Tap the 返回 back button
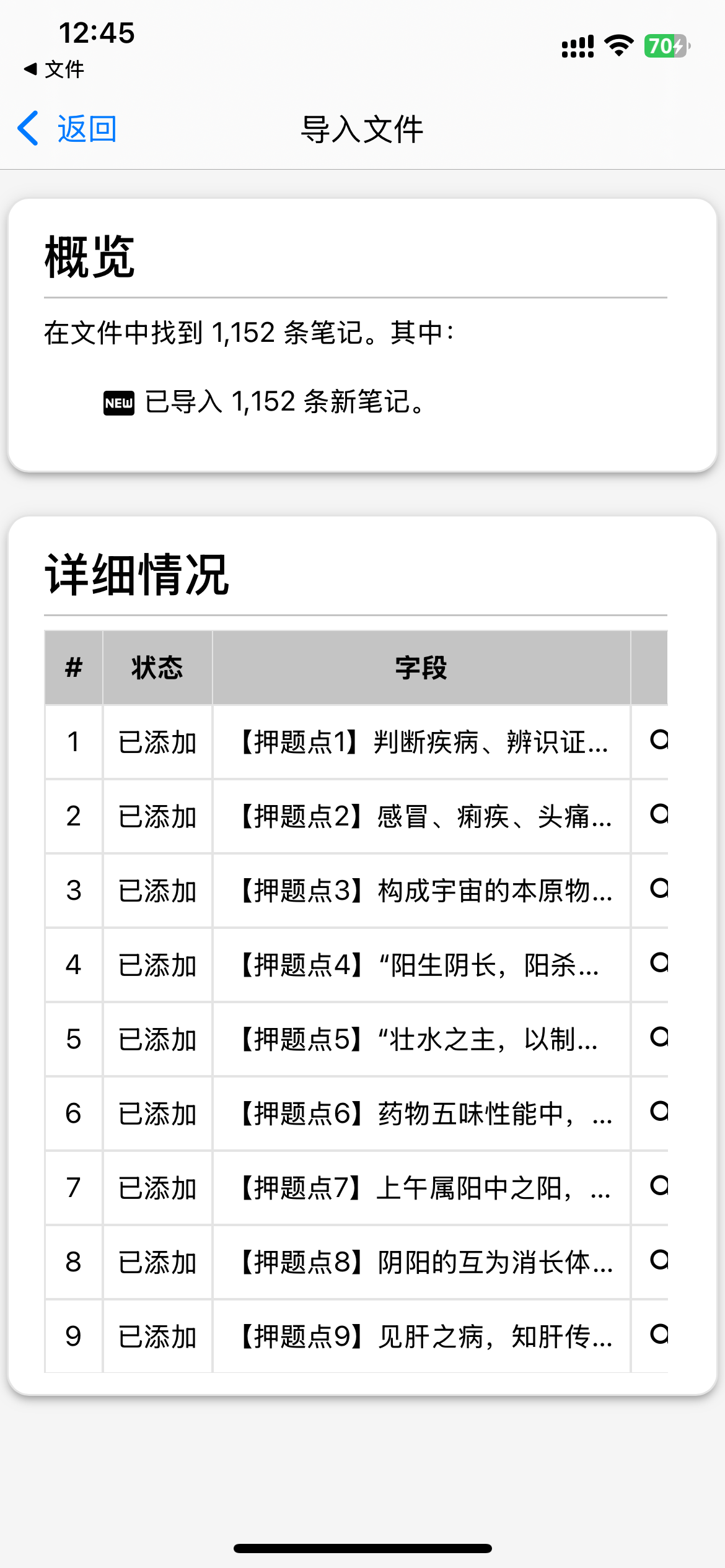Screen dimensions: 725x1568 tap(67, 129)
